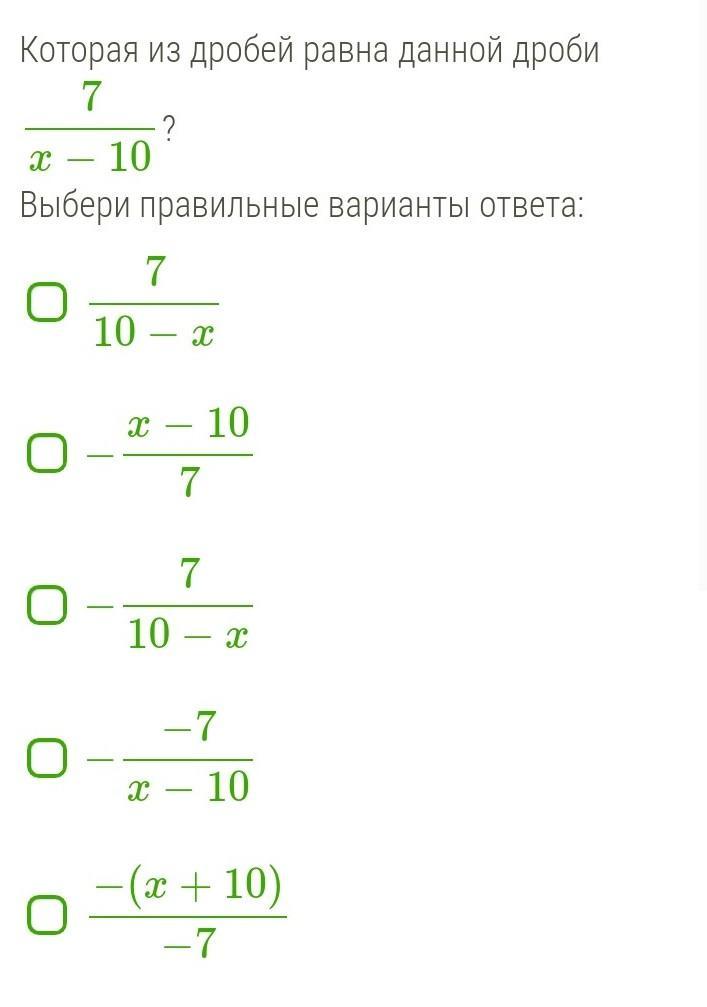
Task: Tick the checkbox for −7/(10 − x)
Action: (x=47, y=606)
